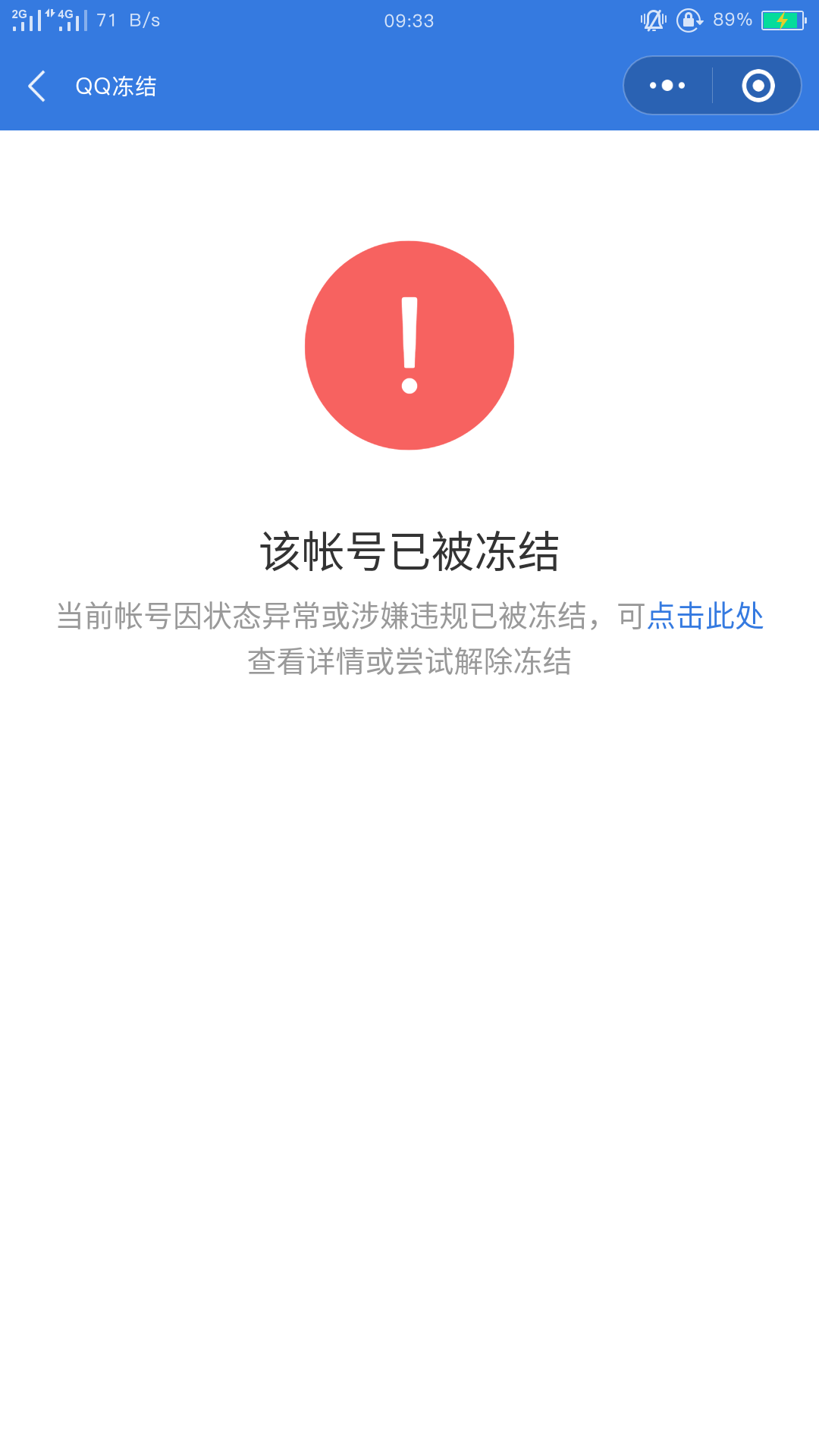Image resolution: width=819 pixels, height=1456 pixels.
Task: Go back from the QQ冻结 page
Action: click(37, 86)
